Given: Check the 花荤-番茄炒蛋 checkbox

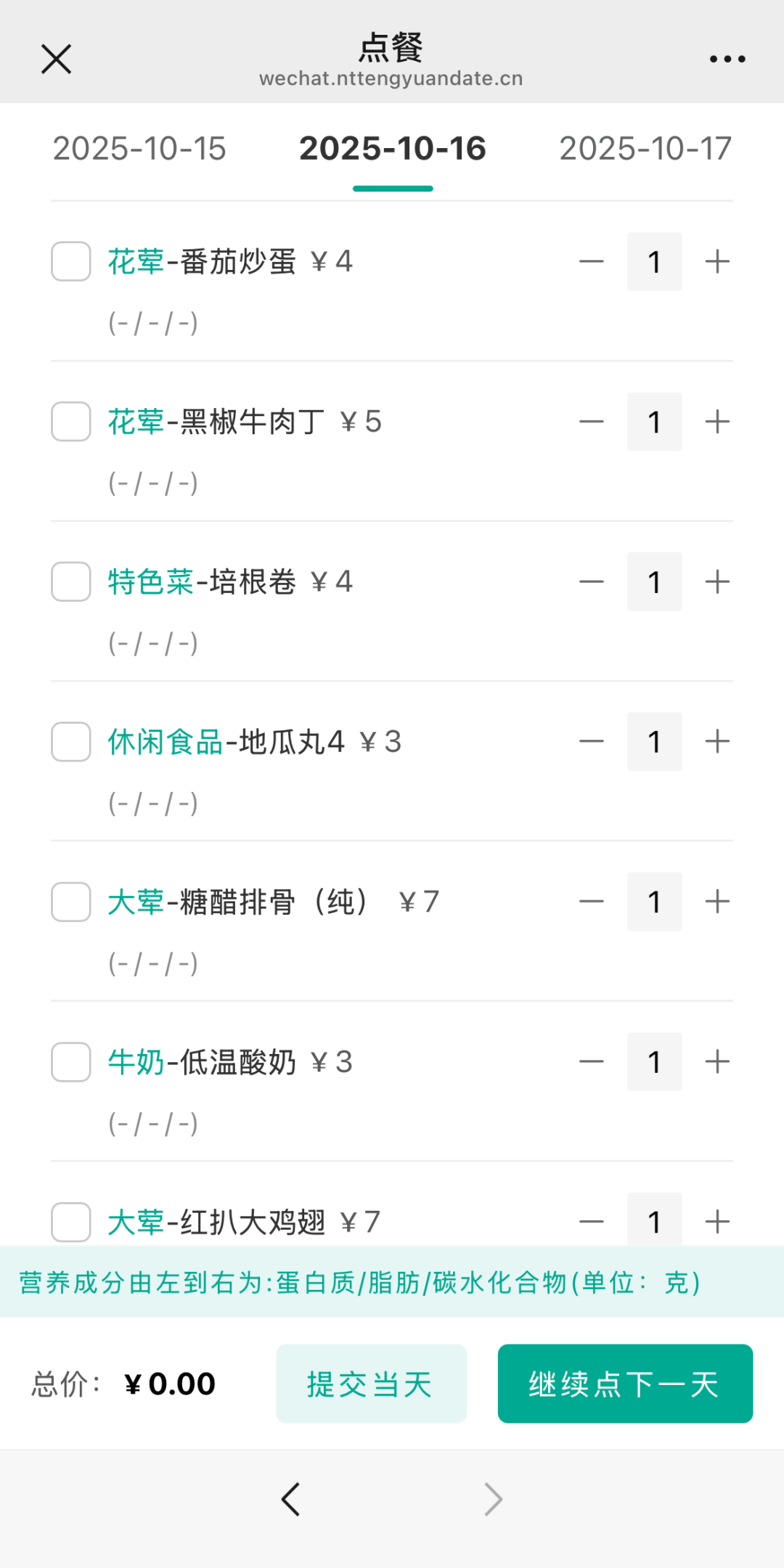Looking at the screenshot, I should [71, 261].
